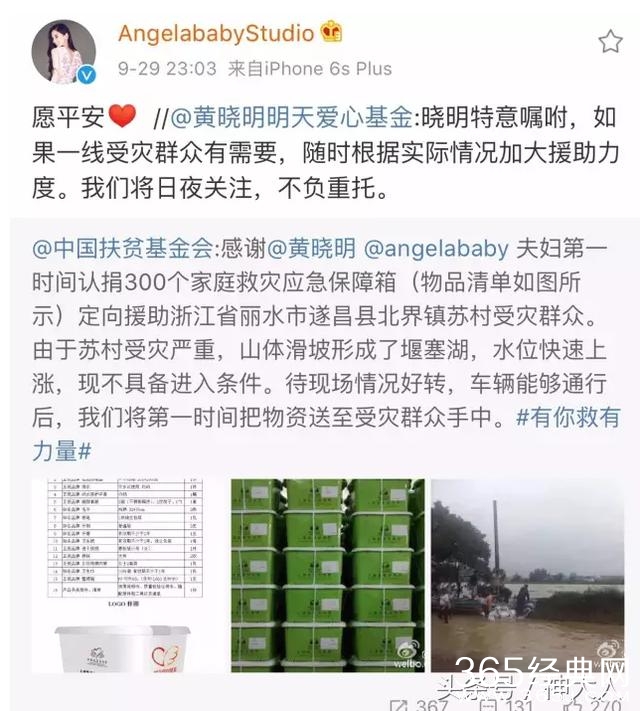Viewport: 640px width, 711px height.
Task: Open AngelababyStudio's profile avatar
Action: tap(64, 53)
